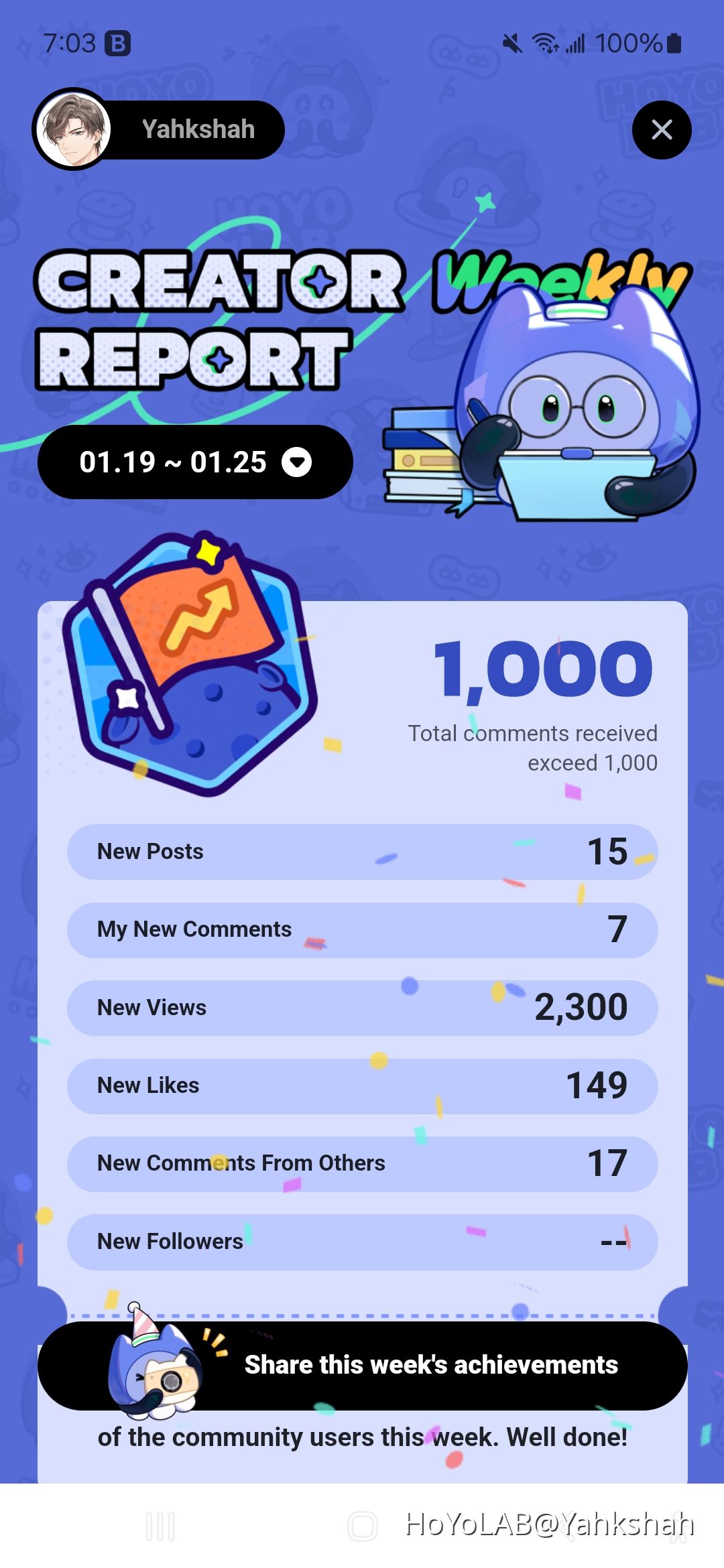
Task: Tap the HoYoLAB@Yahkshah watermark text
Action: [x=550, y=1524]
